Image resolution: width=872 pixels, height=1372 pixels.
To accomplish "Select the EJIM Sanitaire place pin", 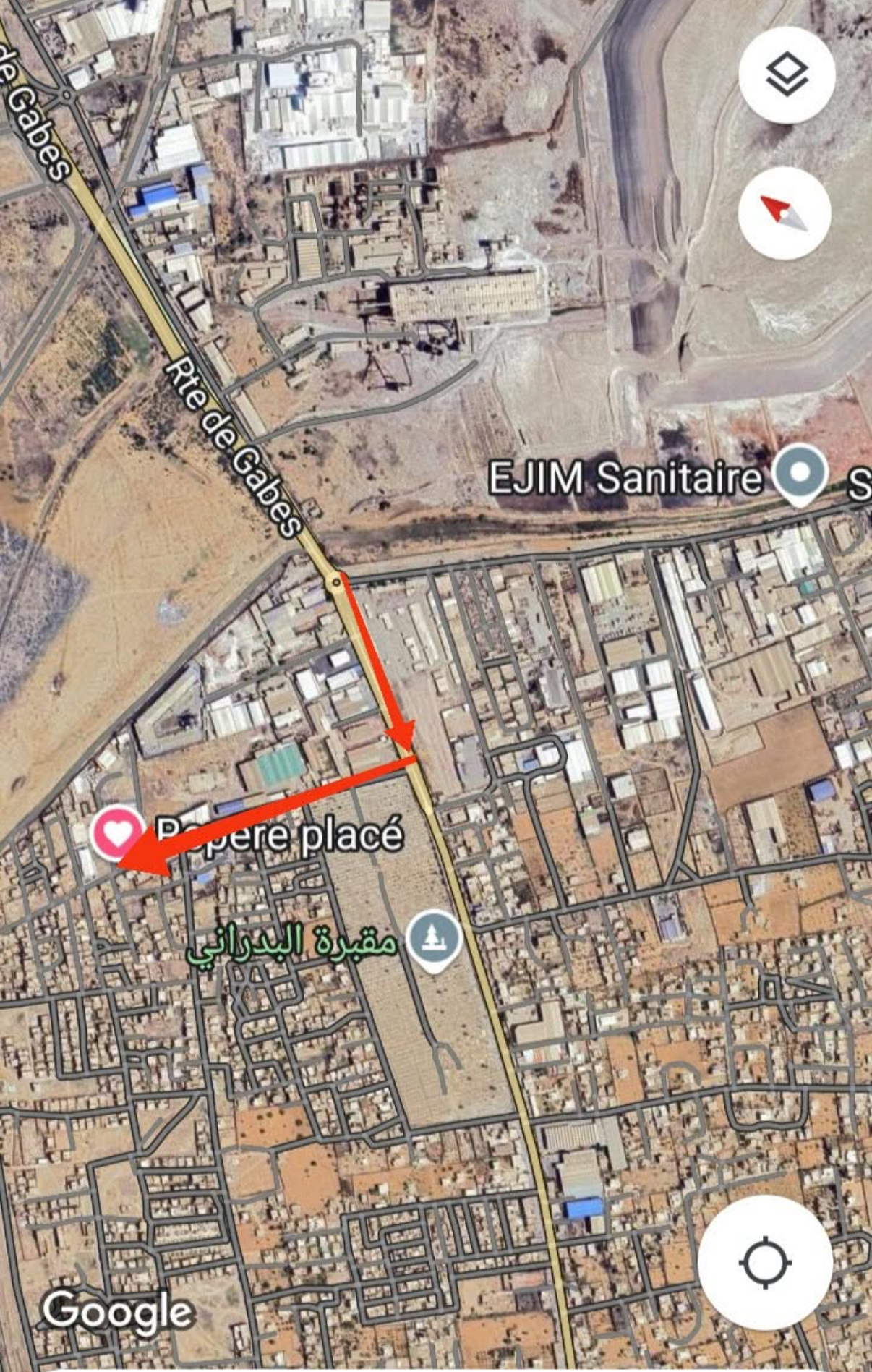I will tap(800, 474).
